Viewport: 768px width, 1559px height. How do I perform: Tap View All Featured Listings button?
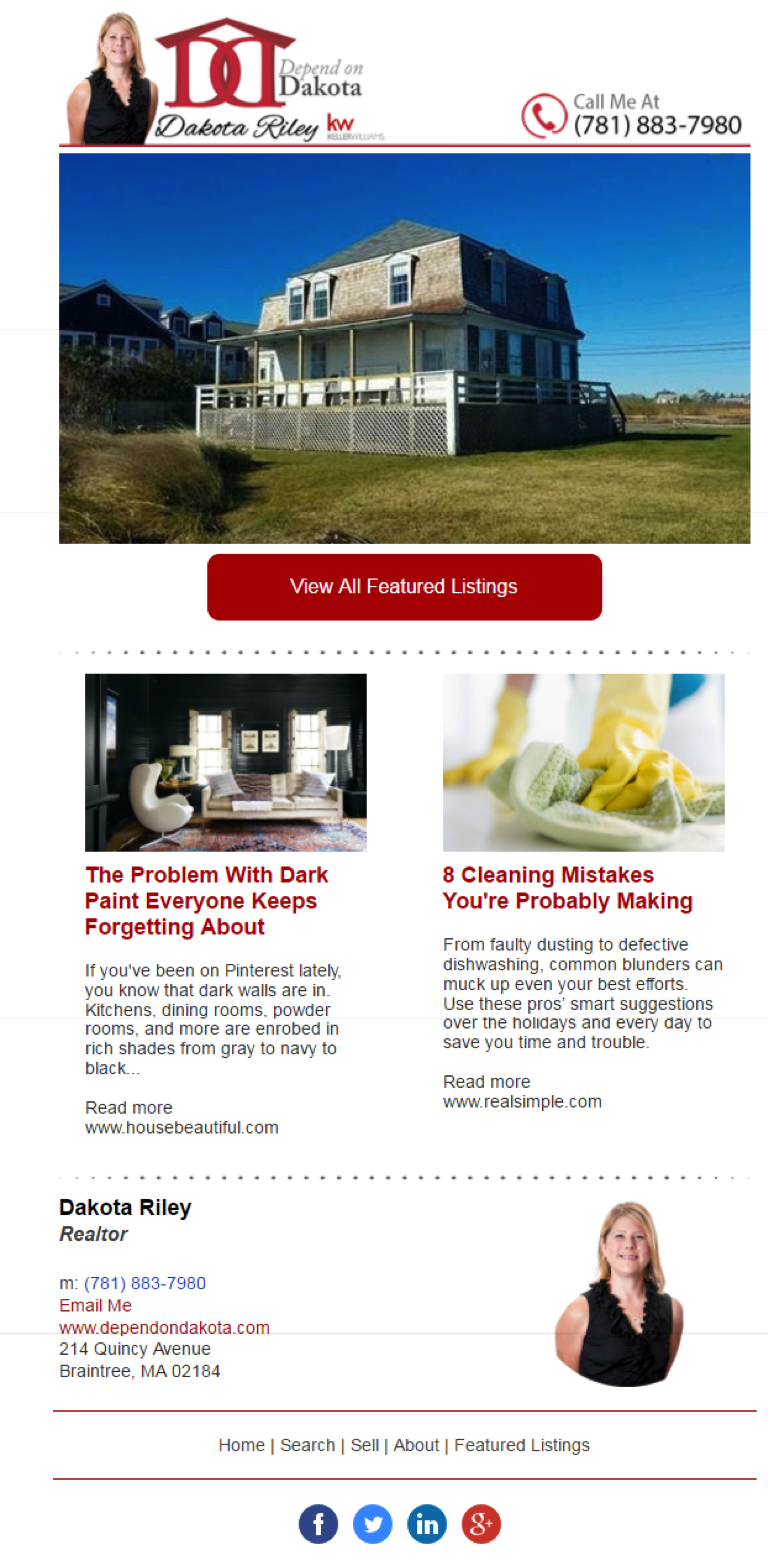click(404, 587)
